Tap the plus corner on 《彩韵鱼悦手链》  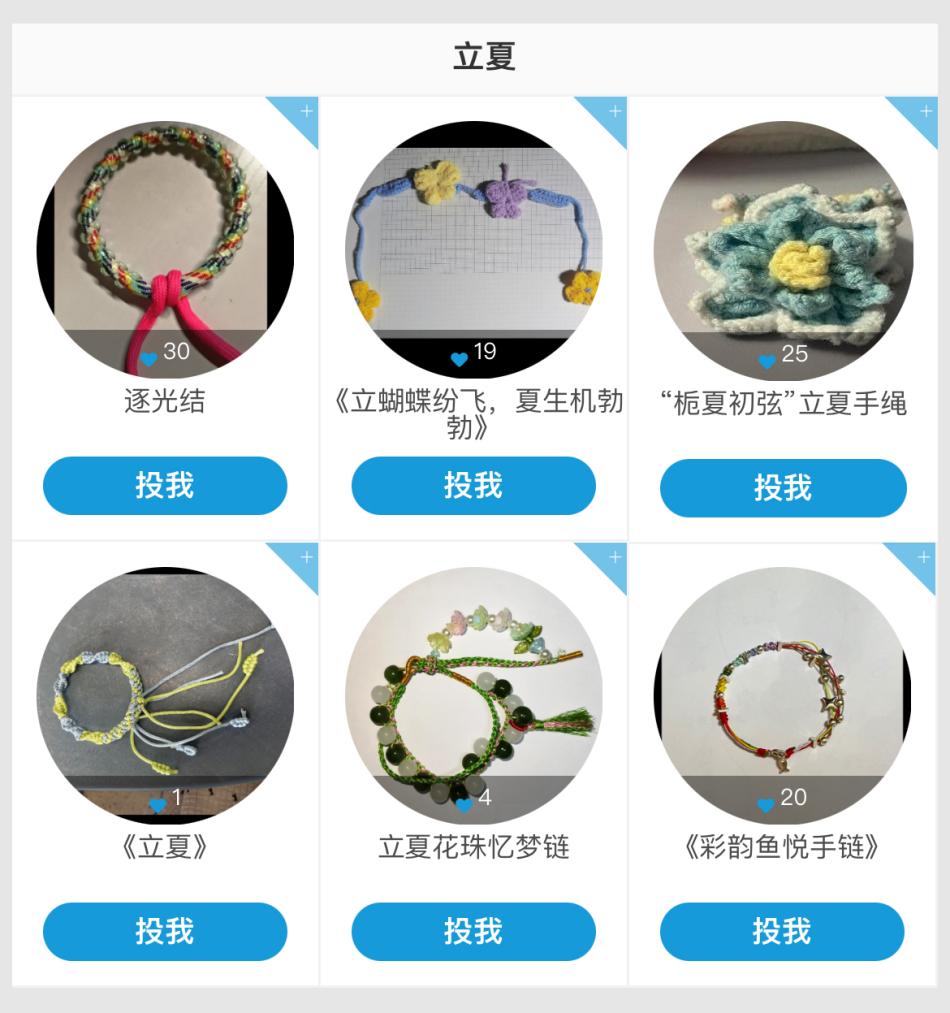tap(921, 558)
